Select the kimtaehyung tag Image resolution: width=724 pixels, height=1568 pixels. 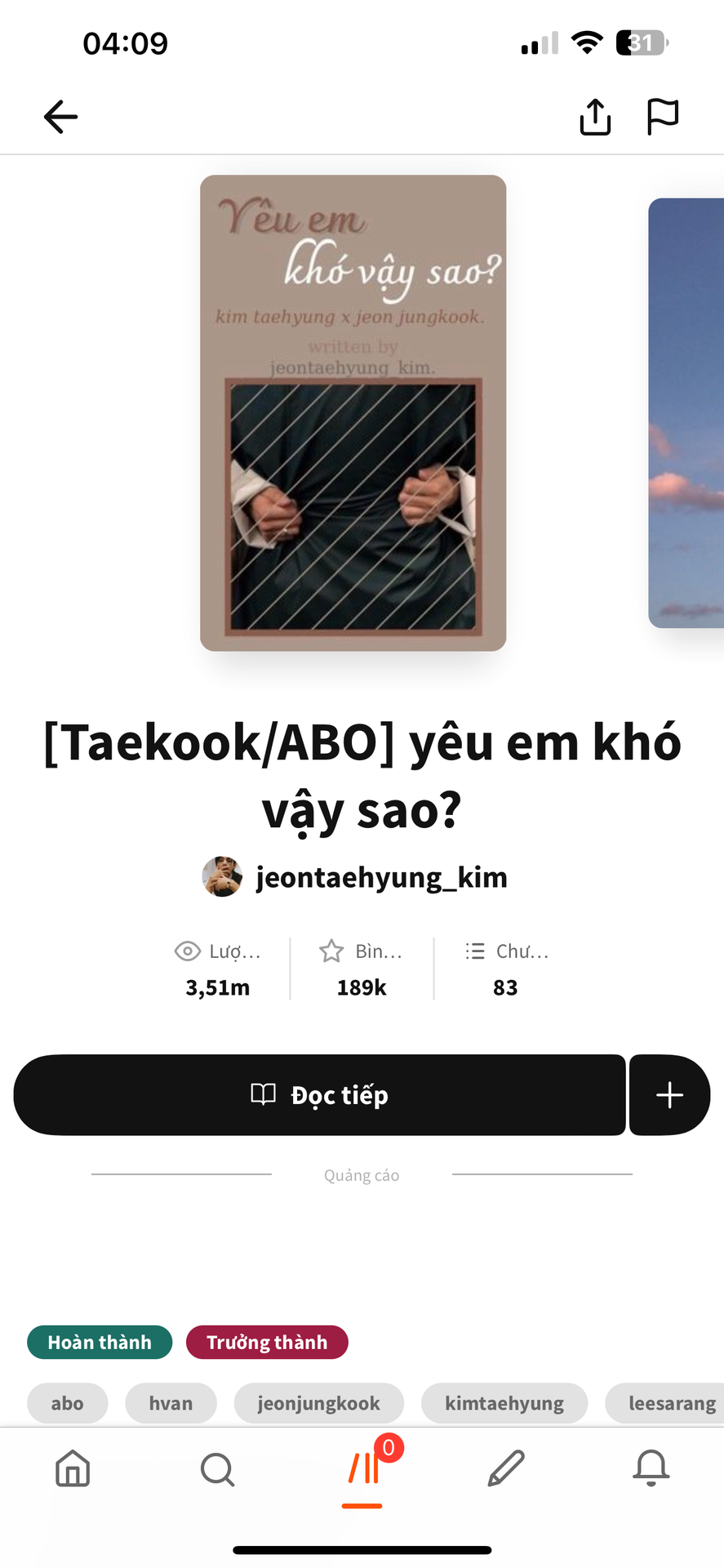pyautogui.click(x=504, y=1403)
